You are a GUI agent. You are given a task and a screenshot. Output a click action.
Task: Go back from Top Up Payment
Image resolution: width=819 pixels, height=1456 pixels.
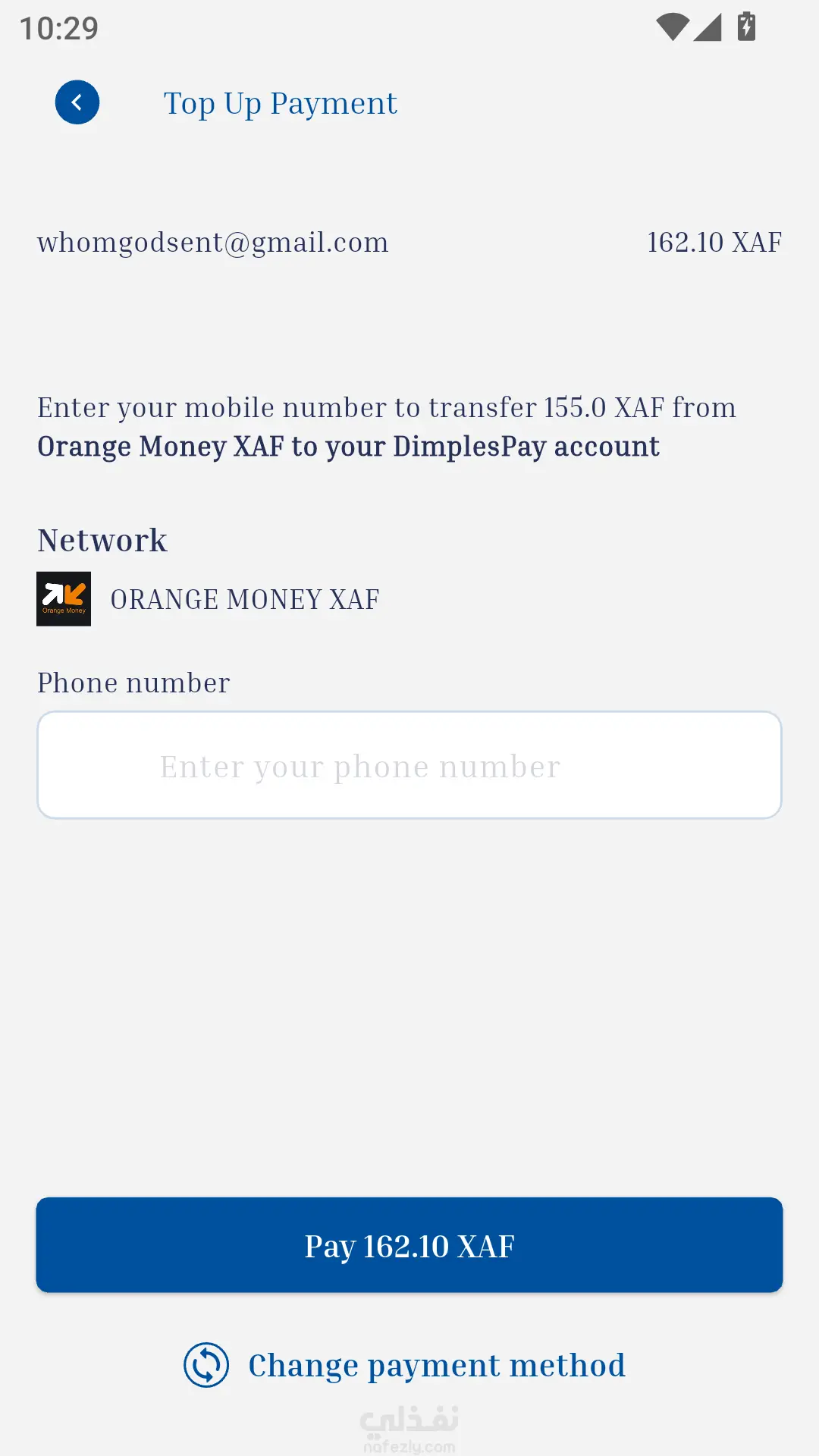pyautogui.click(x=77, y=102)
